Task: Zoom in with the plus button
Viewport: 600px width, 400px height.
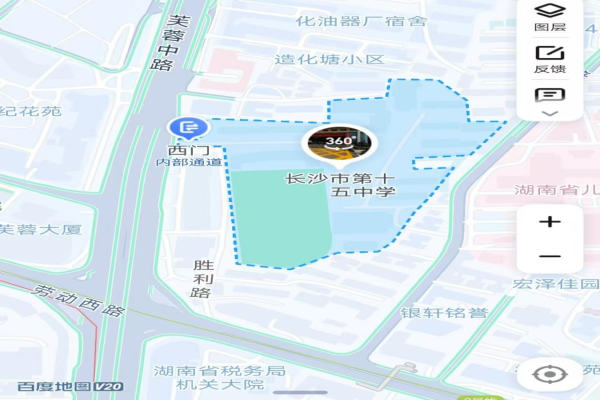Action: [x=549, y=221]
